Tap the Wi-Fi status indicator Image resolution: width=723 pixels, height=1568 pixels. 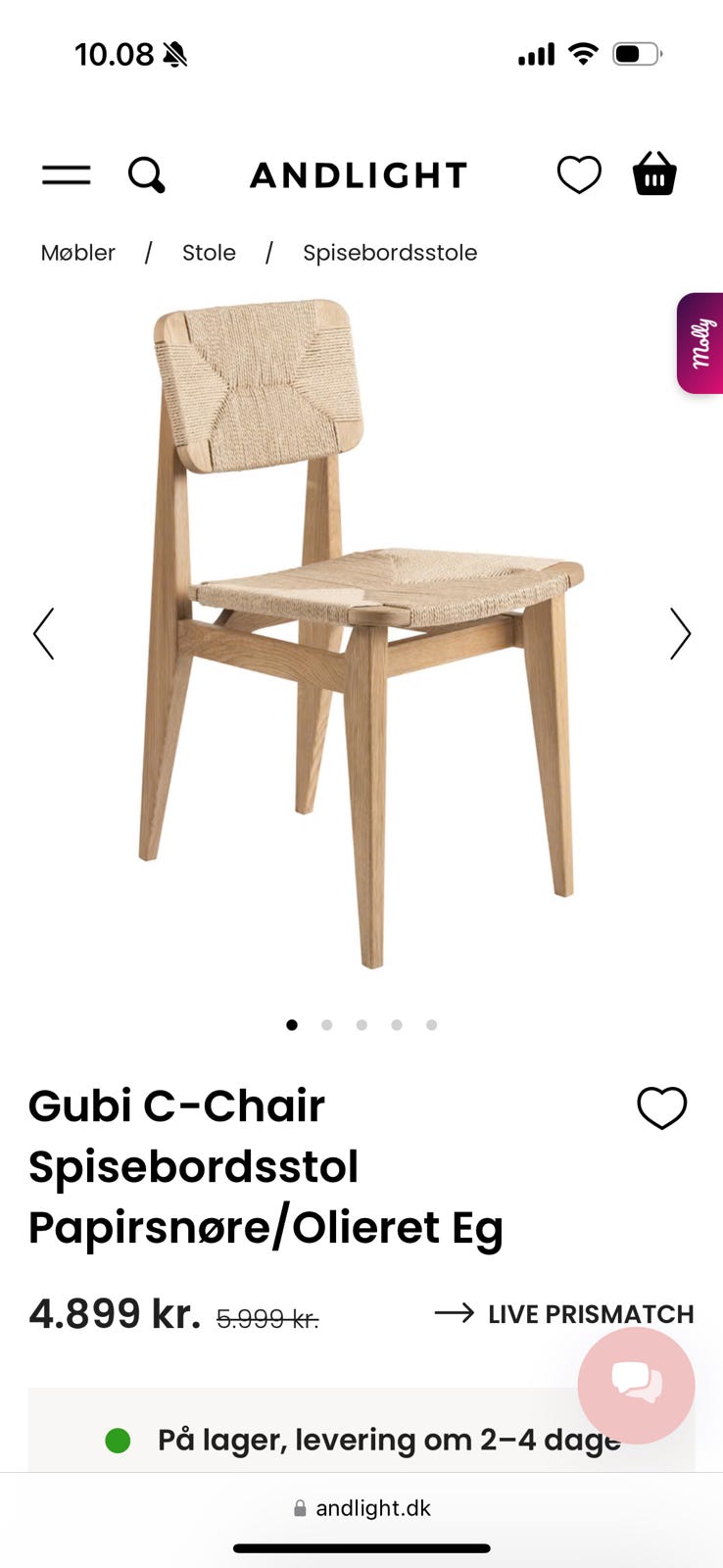coord(583,54)
